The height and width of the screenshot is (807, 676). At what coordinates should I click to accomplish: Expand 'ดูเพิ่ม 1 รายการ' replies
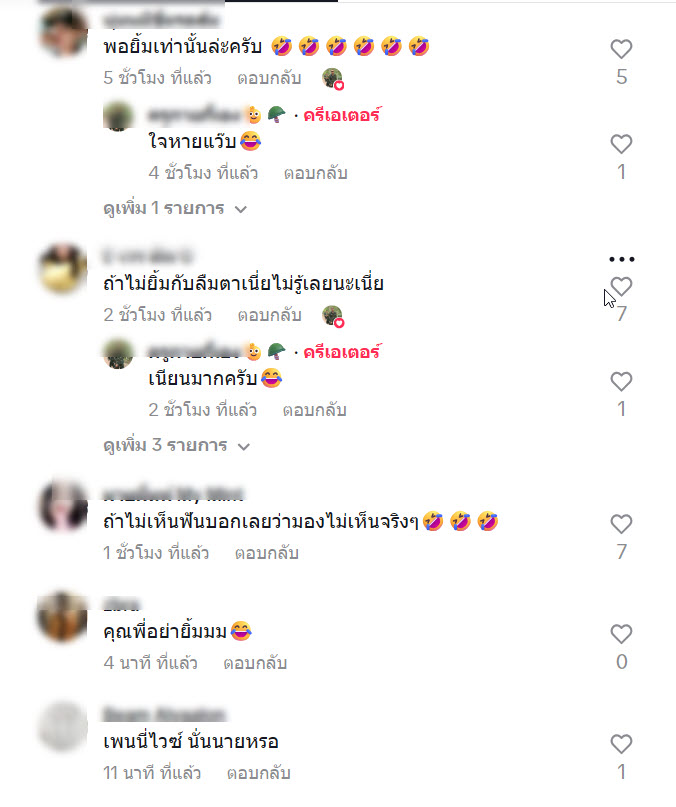pyautogui.click(x=175, y=209)
